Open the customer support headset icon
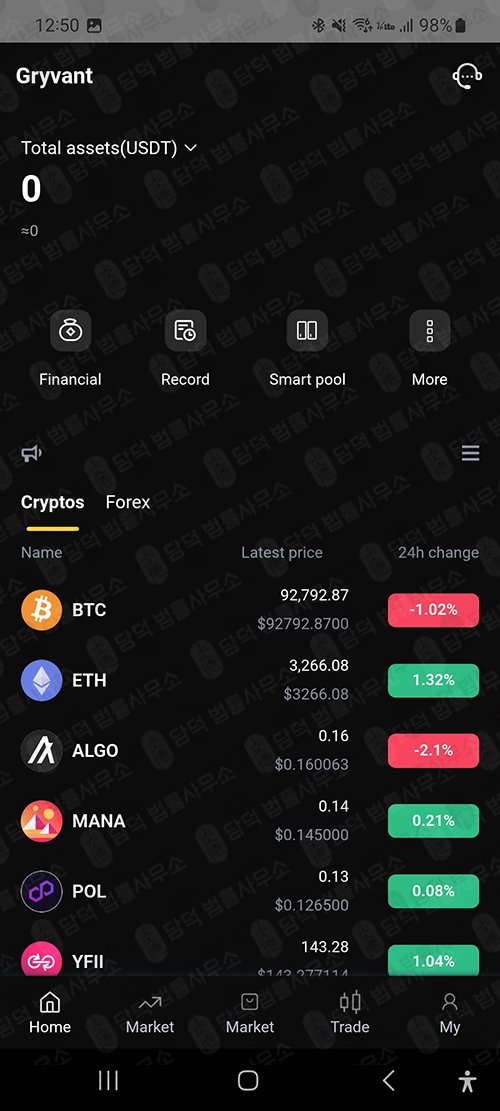This screenshot has width=500, height=1111. tap(467, 76)
